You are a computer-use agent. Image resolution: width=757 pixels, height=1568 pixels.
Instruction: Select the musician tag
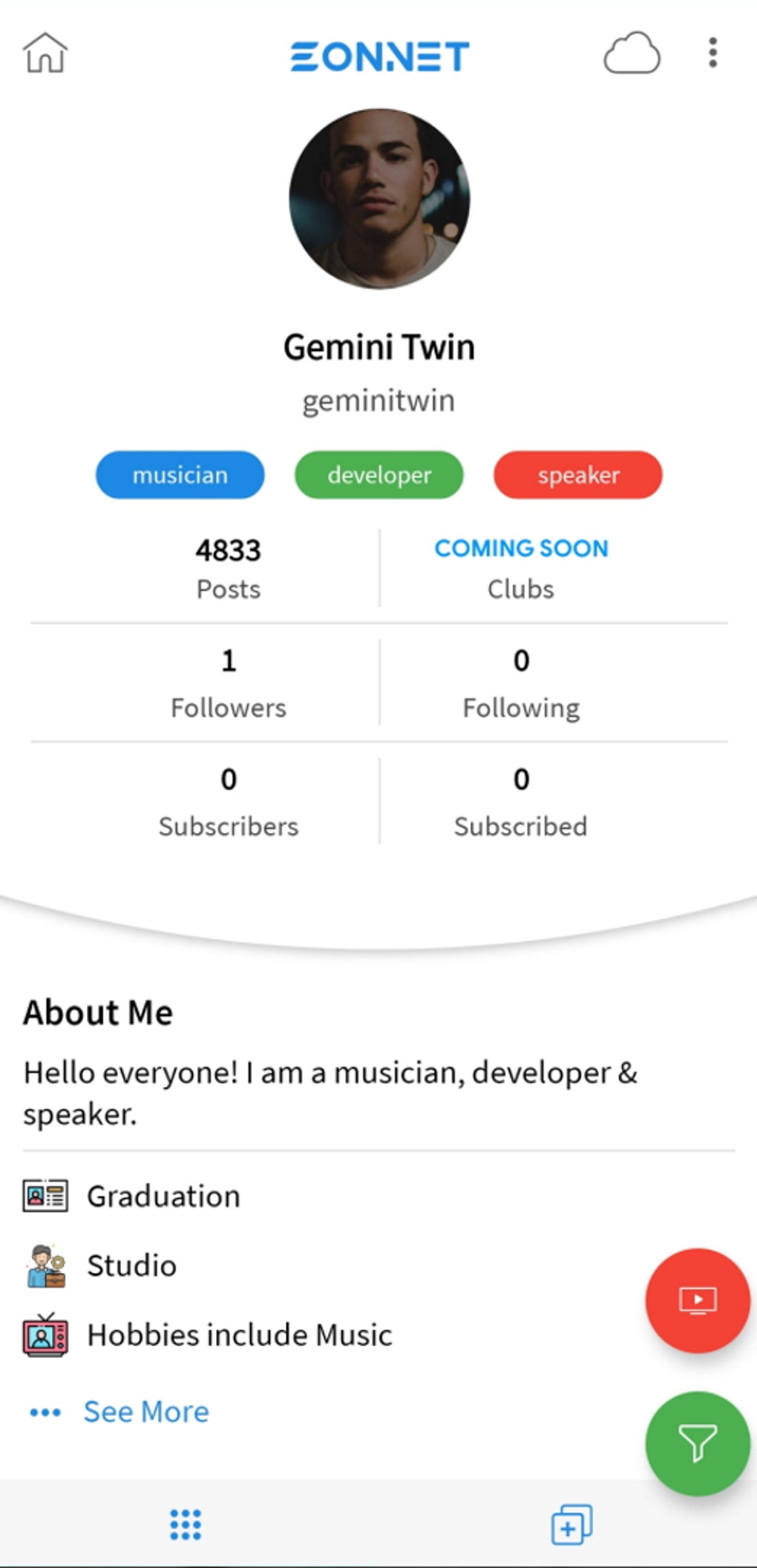coord(180,475)
